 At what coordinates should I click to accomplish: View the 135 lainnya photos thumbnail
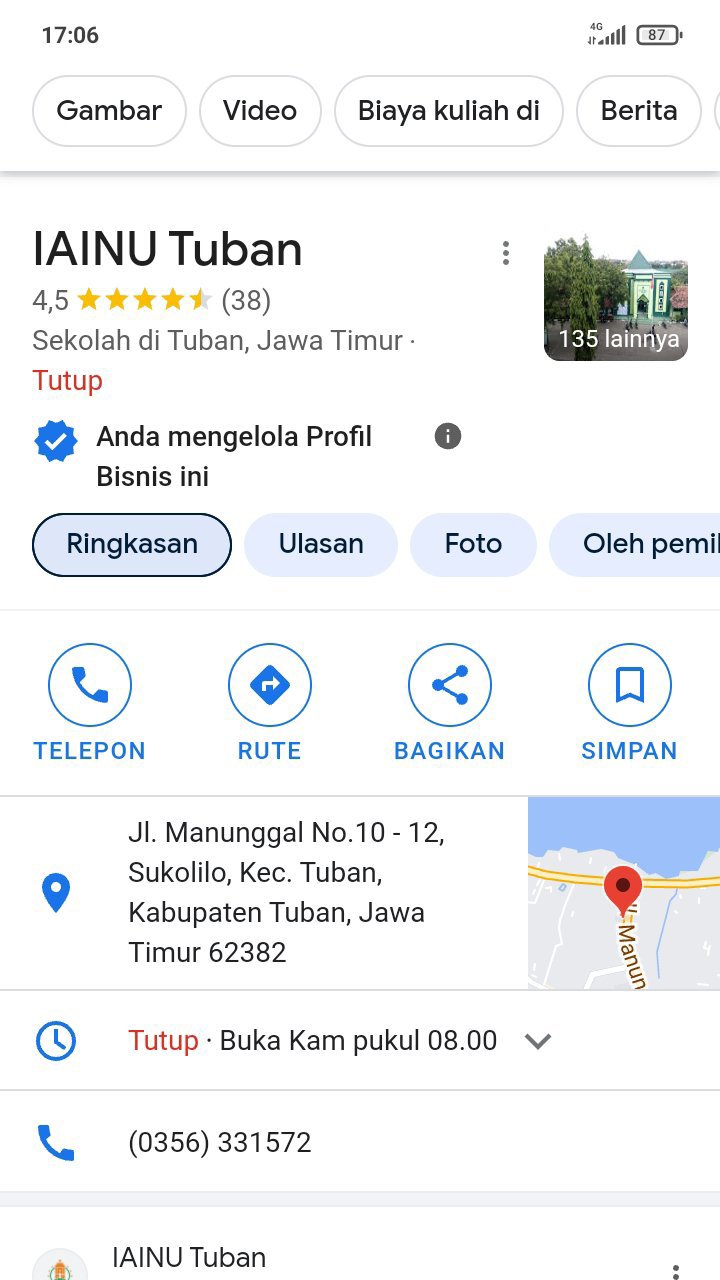pyautogui.click(x=616, y=298)
